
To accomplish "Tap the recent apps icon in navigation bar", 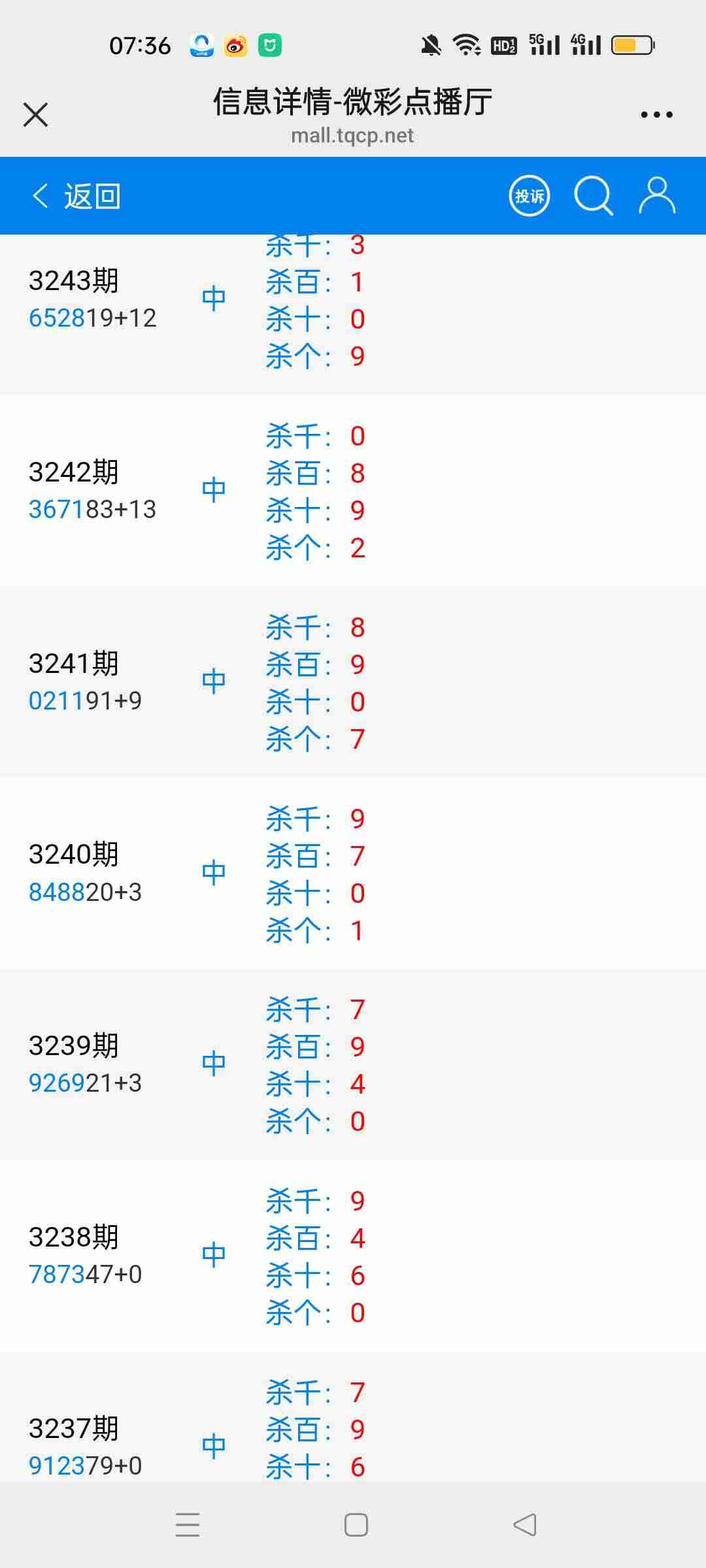I will point(188,1525).
